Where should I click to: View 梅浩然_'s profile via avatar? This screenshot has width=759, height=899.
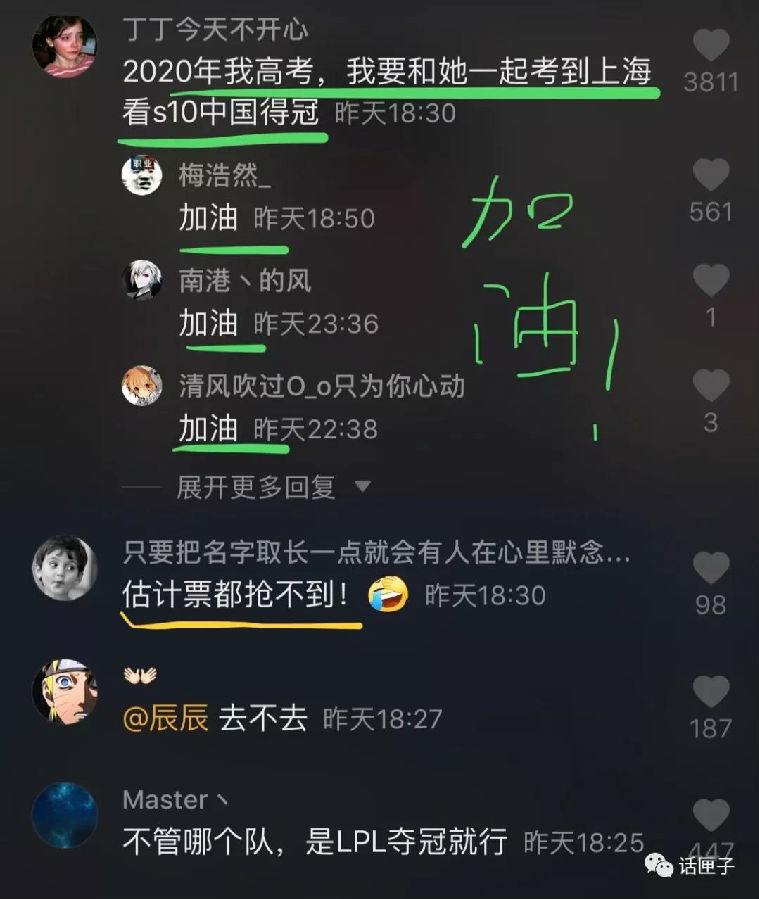[x=142, y=177]
